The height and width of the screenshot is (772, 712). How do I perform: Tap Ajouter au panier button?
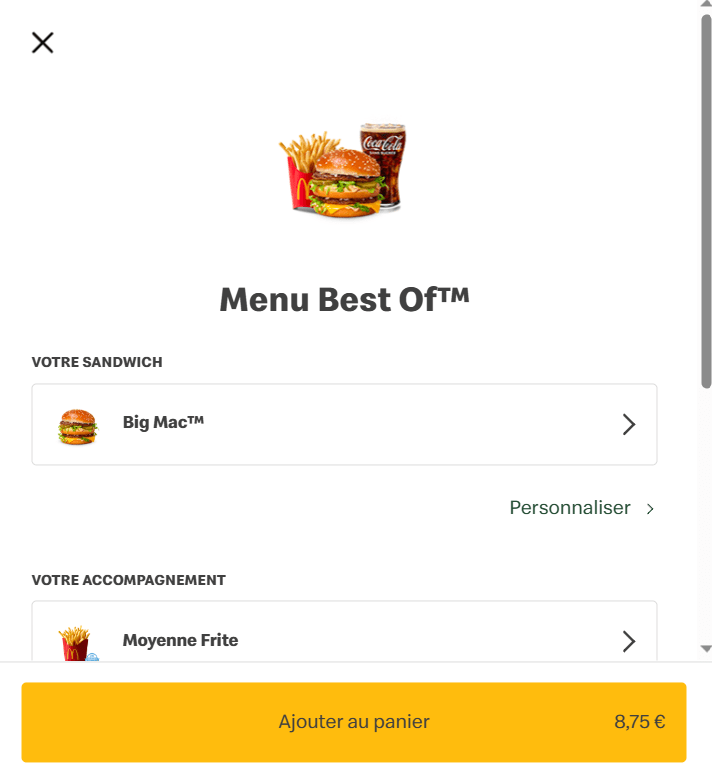coord(354,722)
